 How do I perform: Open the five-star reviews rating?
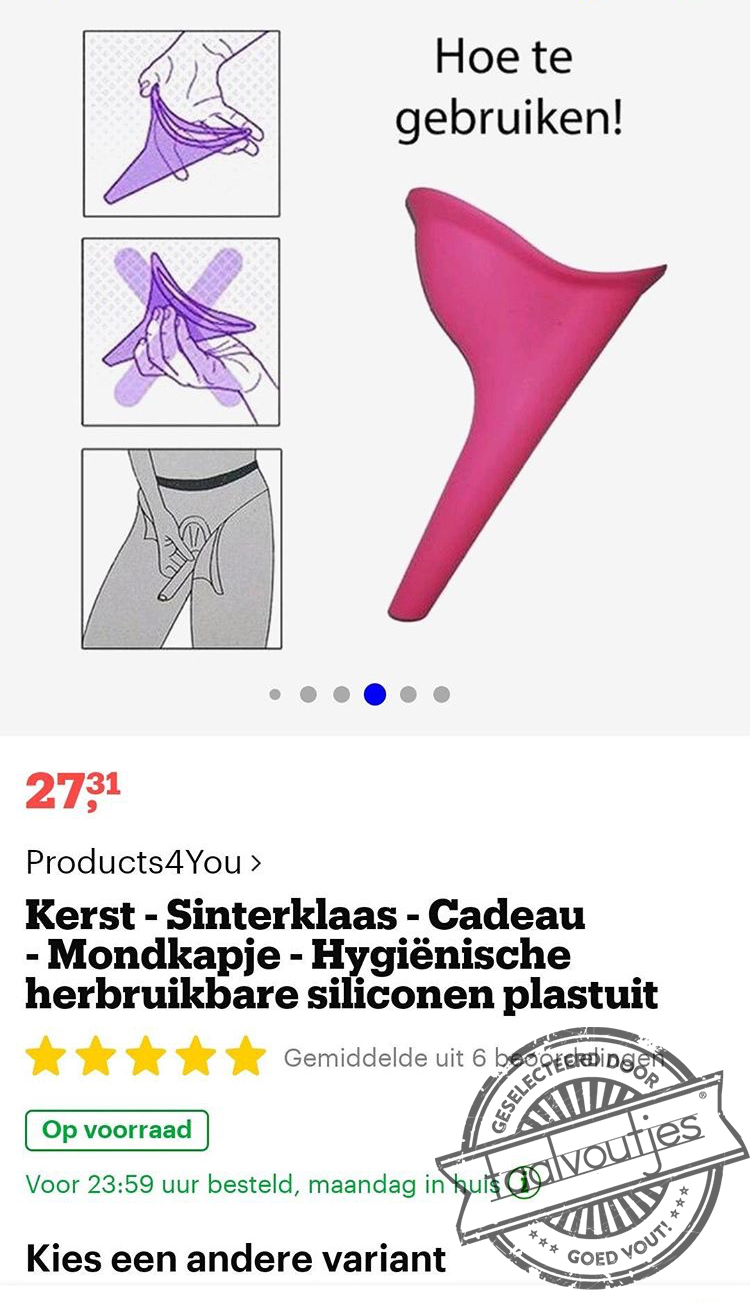pos(146,1057)
